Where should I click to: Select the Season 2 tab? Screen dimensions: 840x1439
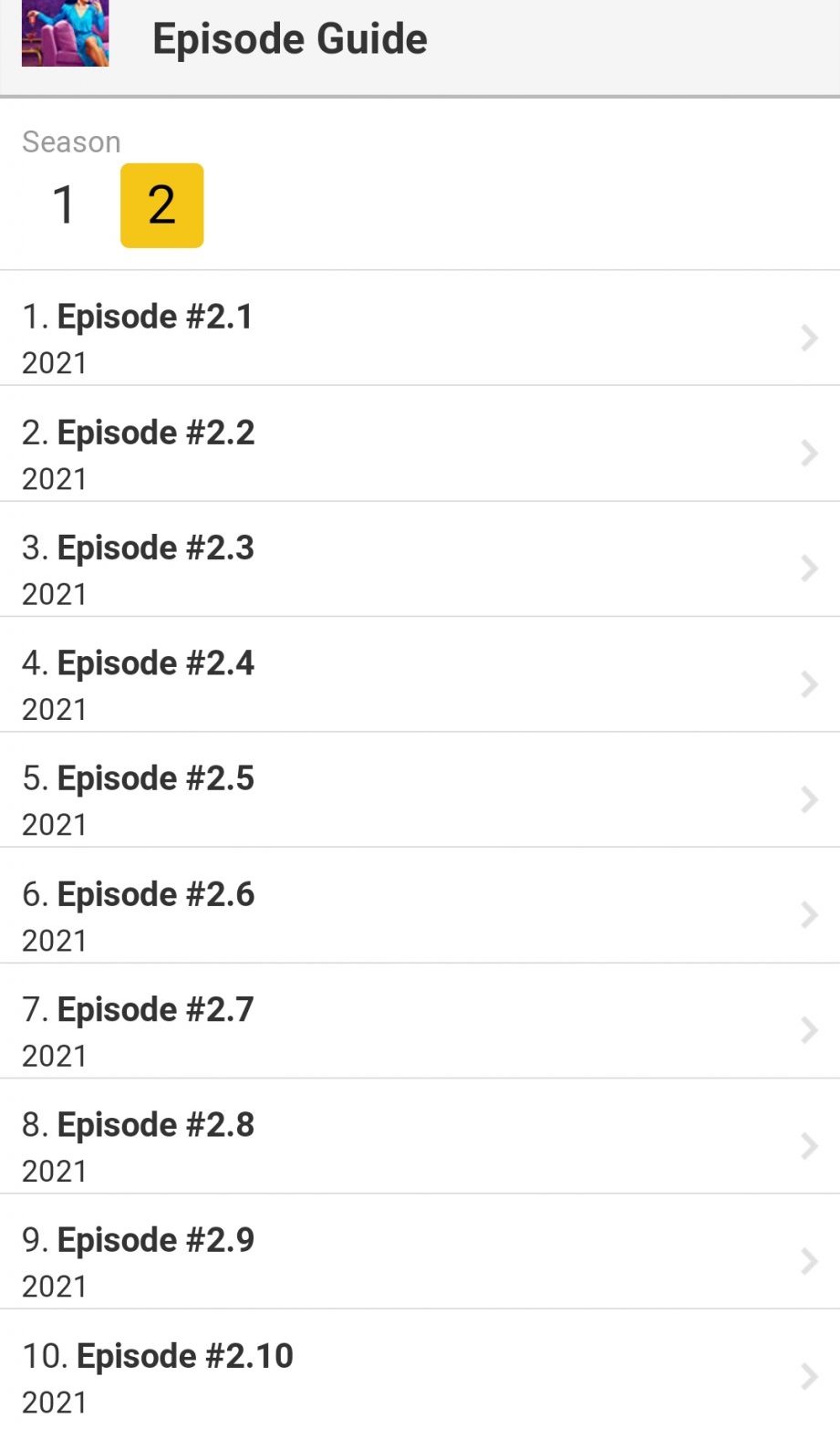pos(161,204)
